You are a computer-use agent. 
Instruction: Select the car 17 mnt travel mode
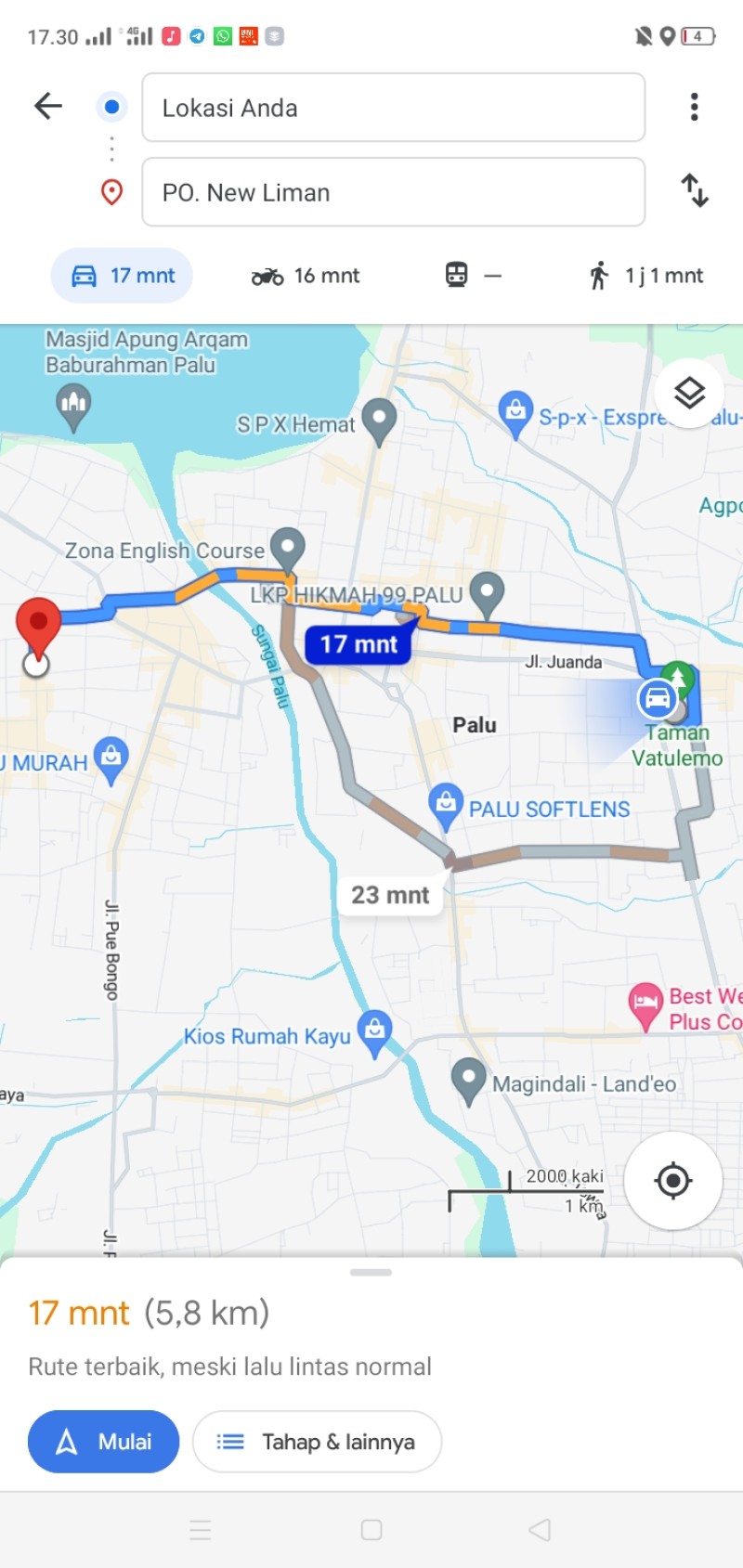pyautogui.click(x=122, y=276)
